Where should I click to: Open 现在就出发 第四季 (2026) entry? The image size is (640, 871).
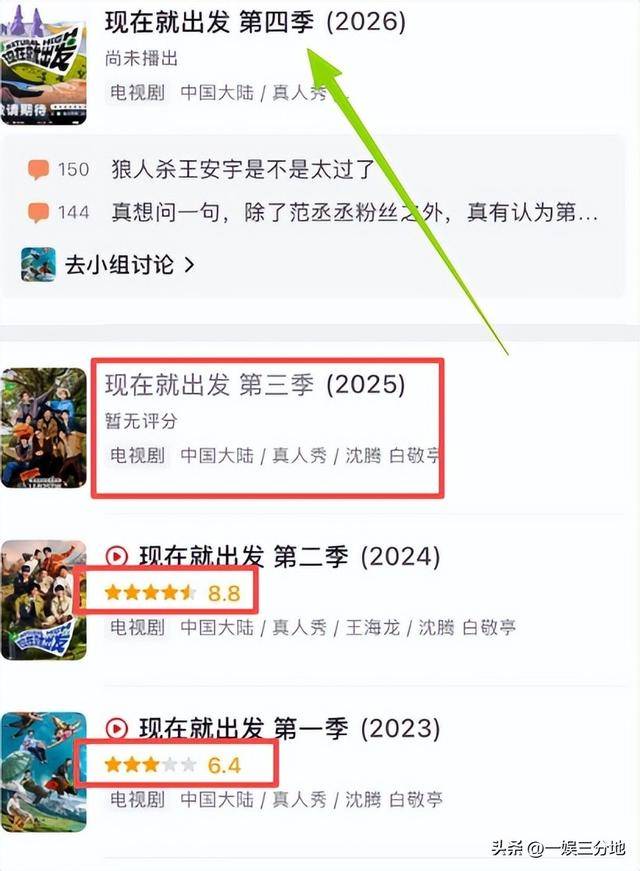pos(255,22)
